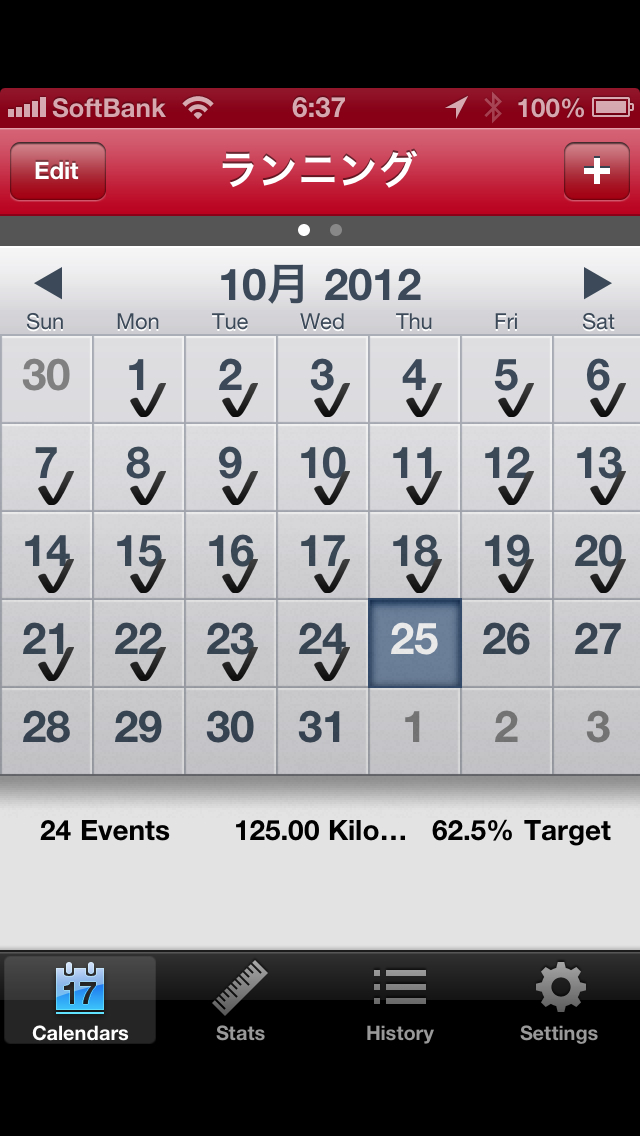This screenshot has width=640, height=1136.
Task: Select October 27 on the calendar
Action: click(x=597, y=643)
